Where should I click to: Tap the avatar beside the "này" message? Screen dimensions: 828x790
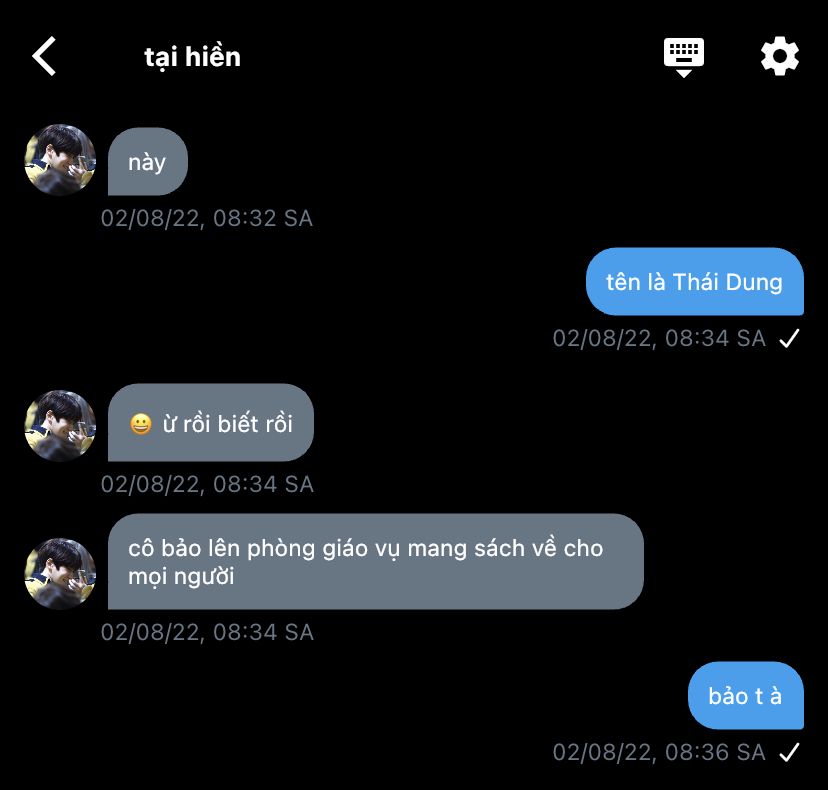(60, 160)
